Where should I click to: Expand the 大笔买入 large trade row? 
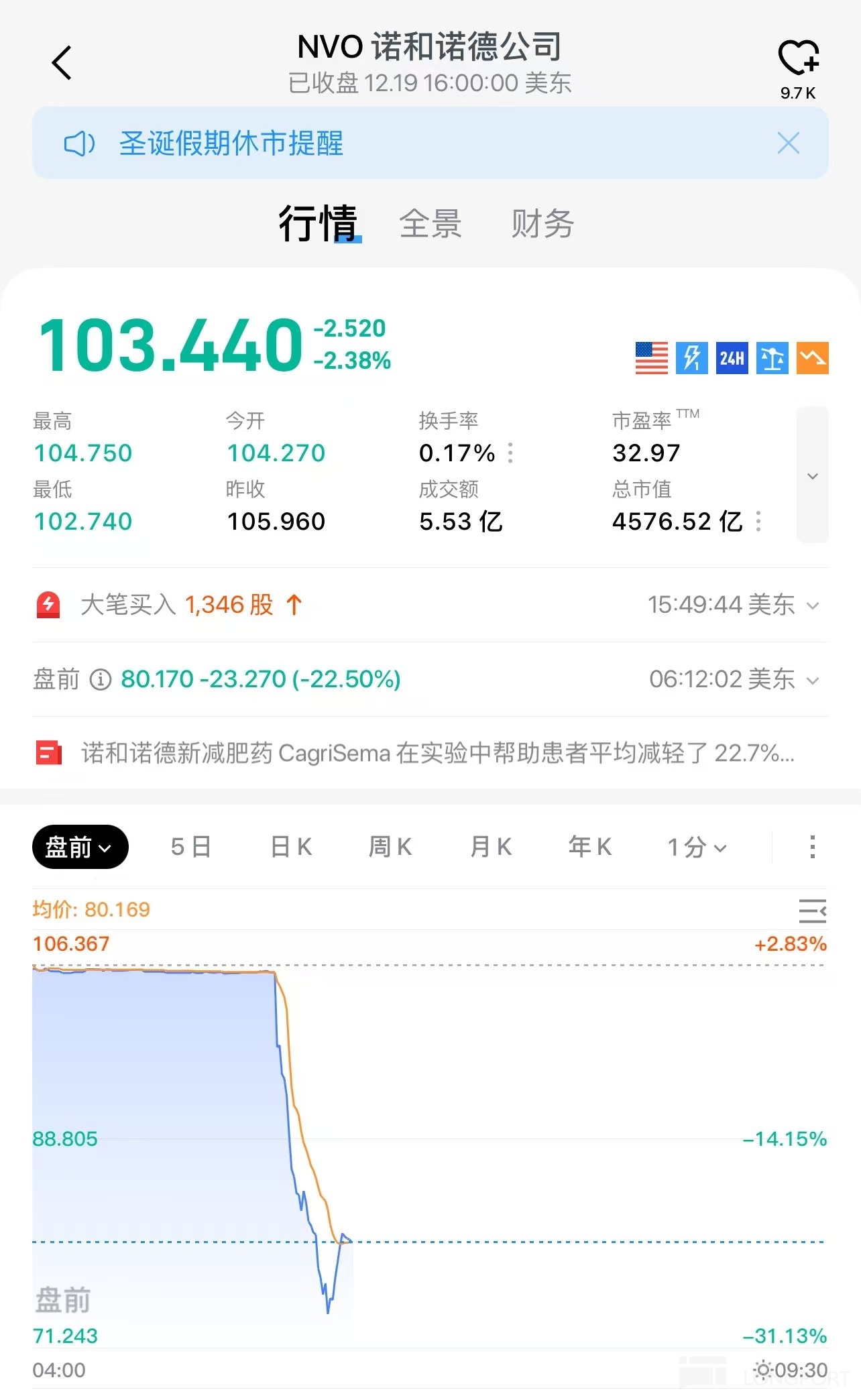pos(813,605)
